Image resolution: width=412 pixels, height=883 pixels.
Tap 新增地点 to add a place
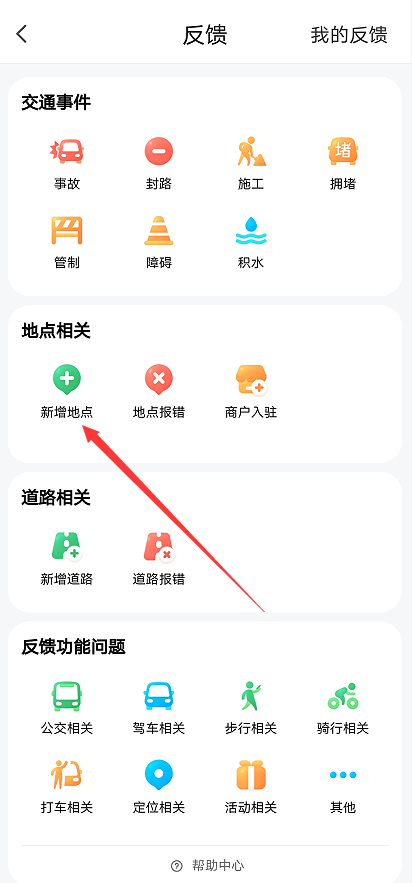[67, 392]
